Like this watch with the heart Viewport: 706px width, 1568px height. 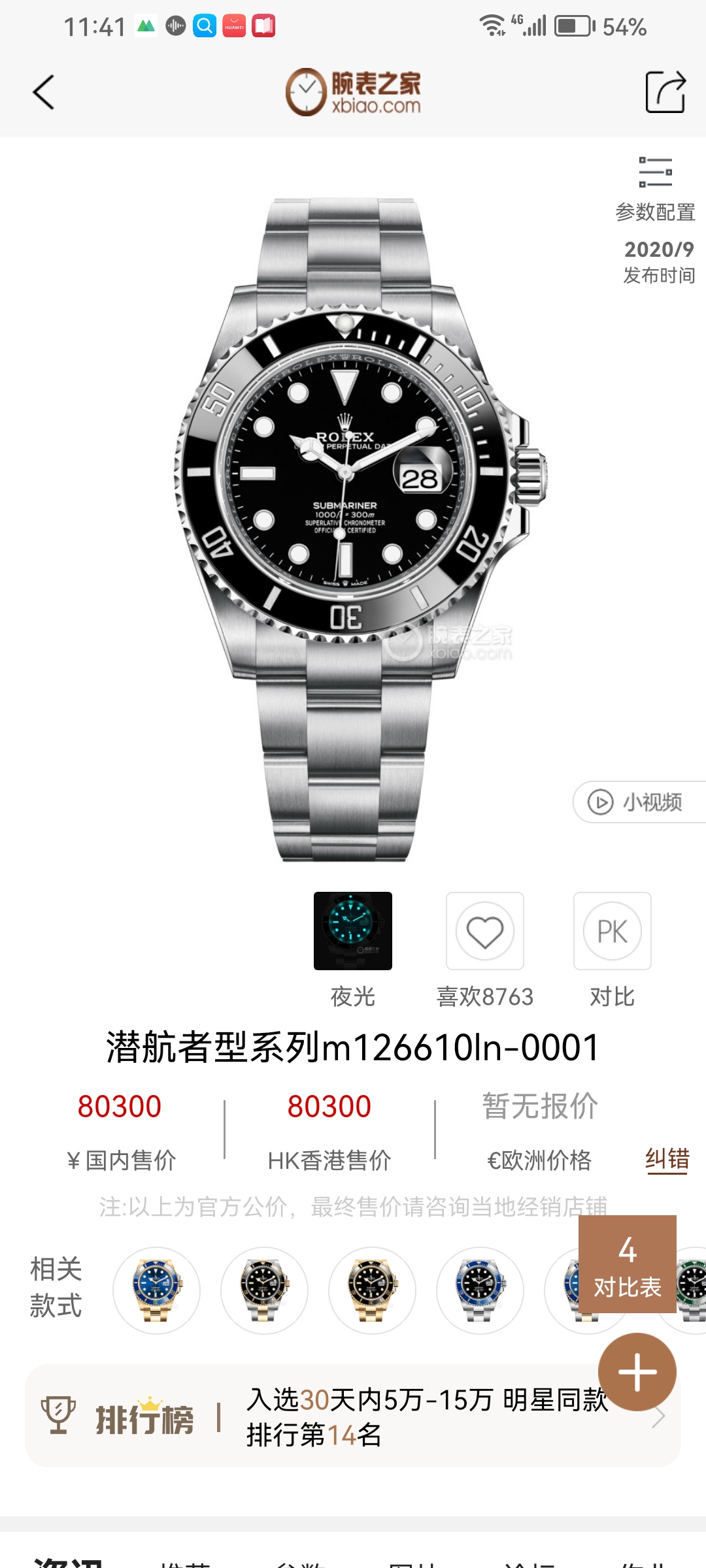tap(485, 931)
